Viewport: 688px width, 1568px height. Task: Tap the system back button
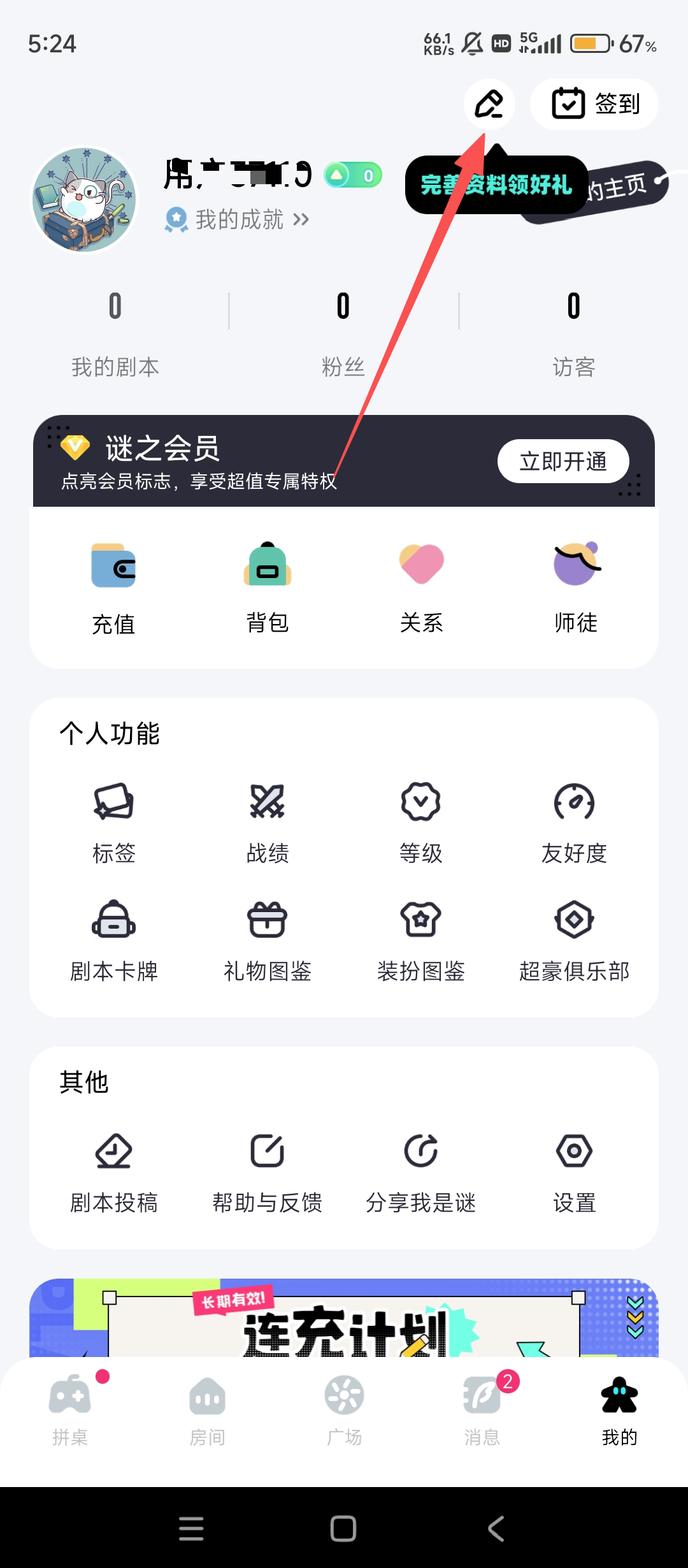496,1528
